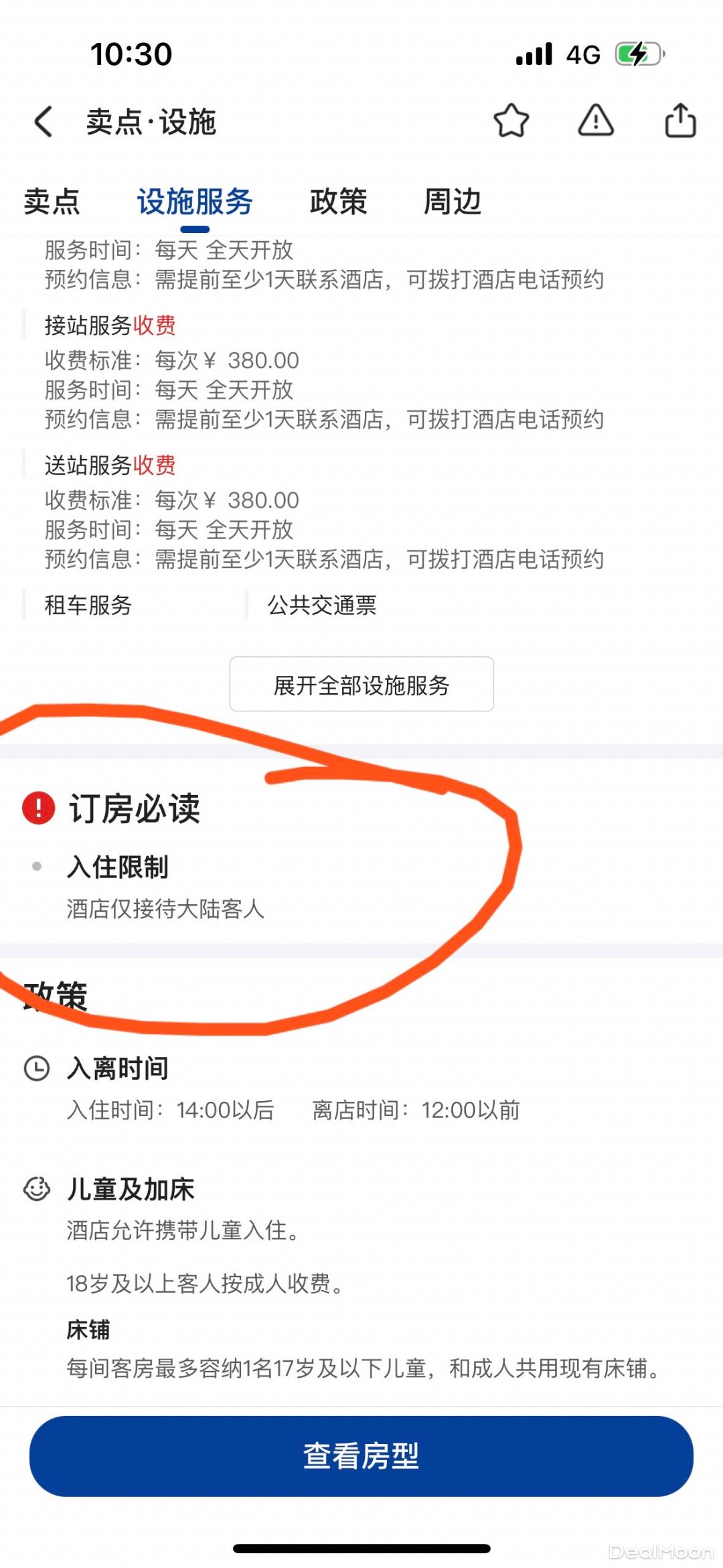Viewport: 723px width, 1568px height.
Task: Switch to the 卖点 tab
Action: (52, 202)
